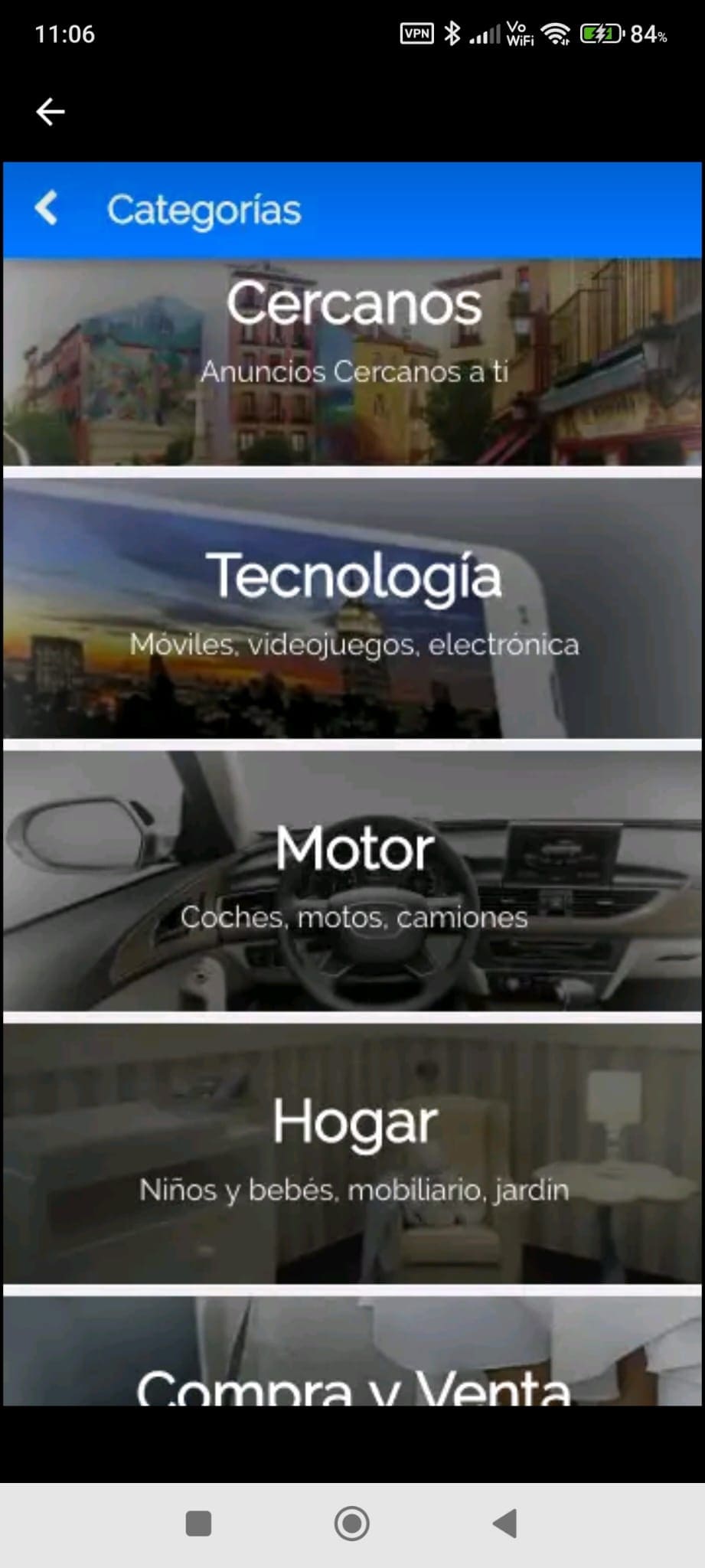This screenshot has width=705, height=1568.
Task: Open the Cercanos category
Action: [x=352, y=361]
